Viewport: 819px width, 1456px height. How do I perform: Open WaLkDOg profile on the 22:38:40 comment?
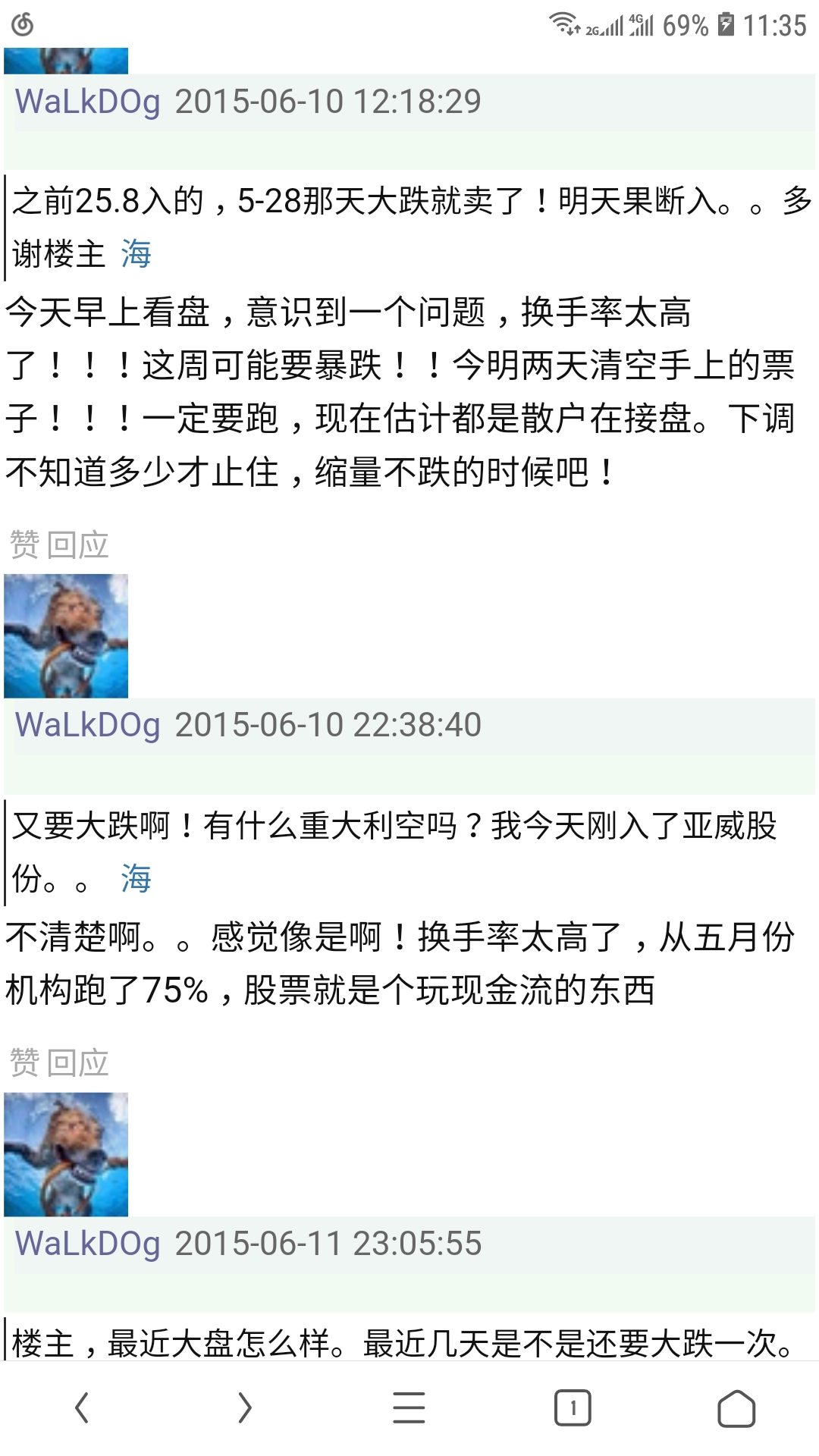tap(88, 725)
